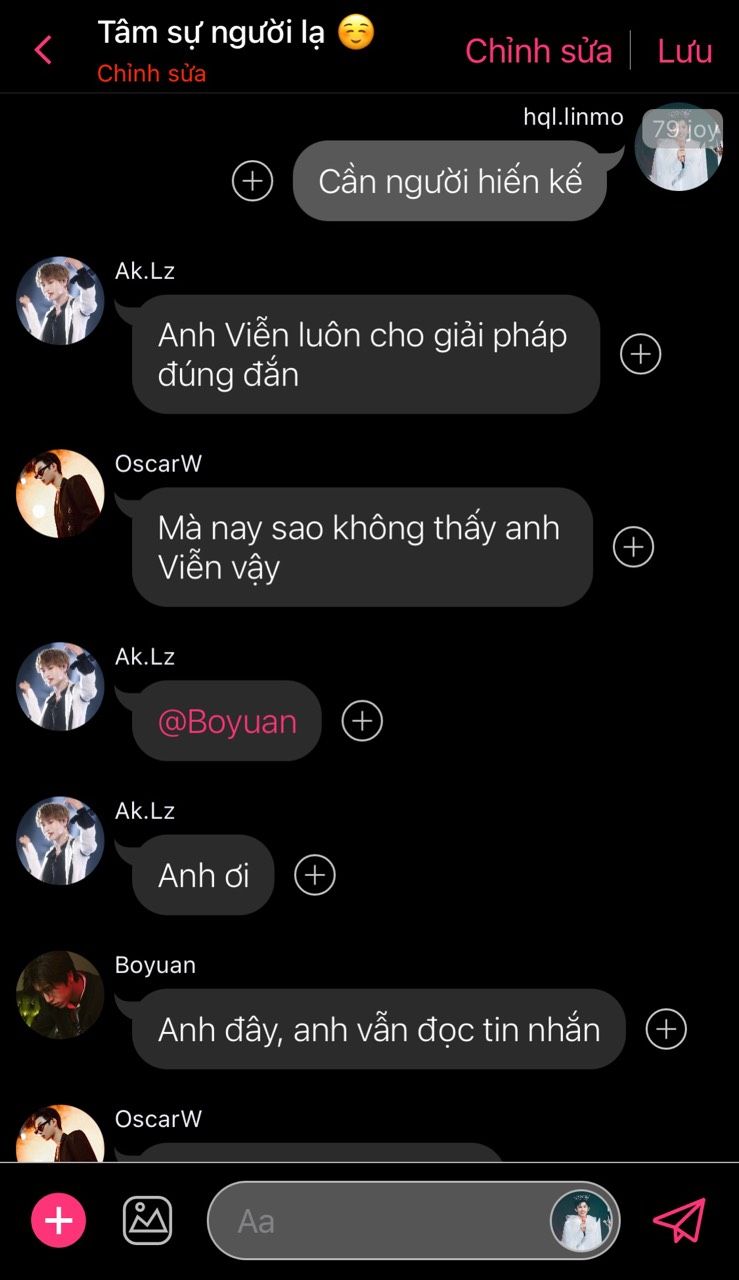Tap Chỉnh sửa in the top bar
The width and height of the screenshot is (739, 1280).
(x=538, y=51)
